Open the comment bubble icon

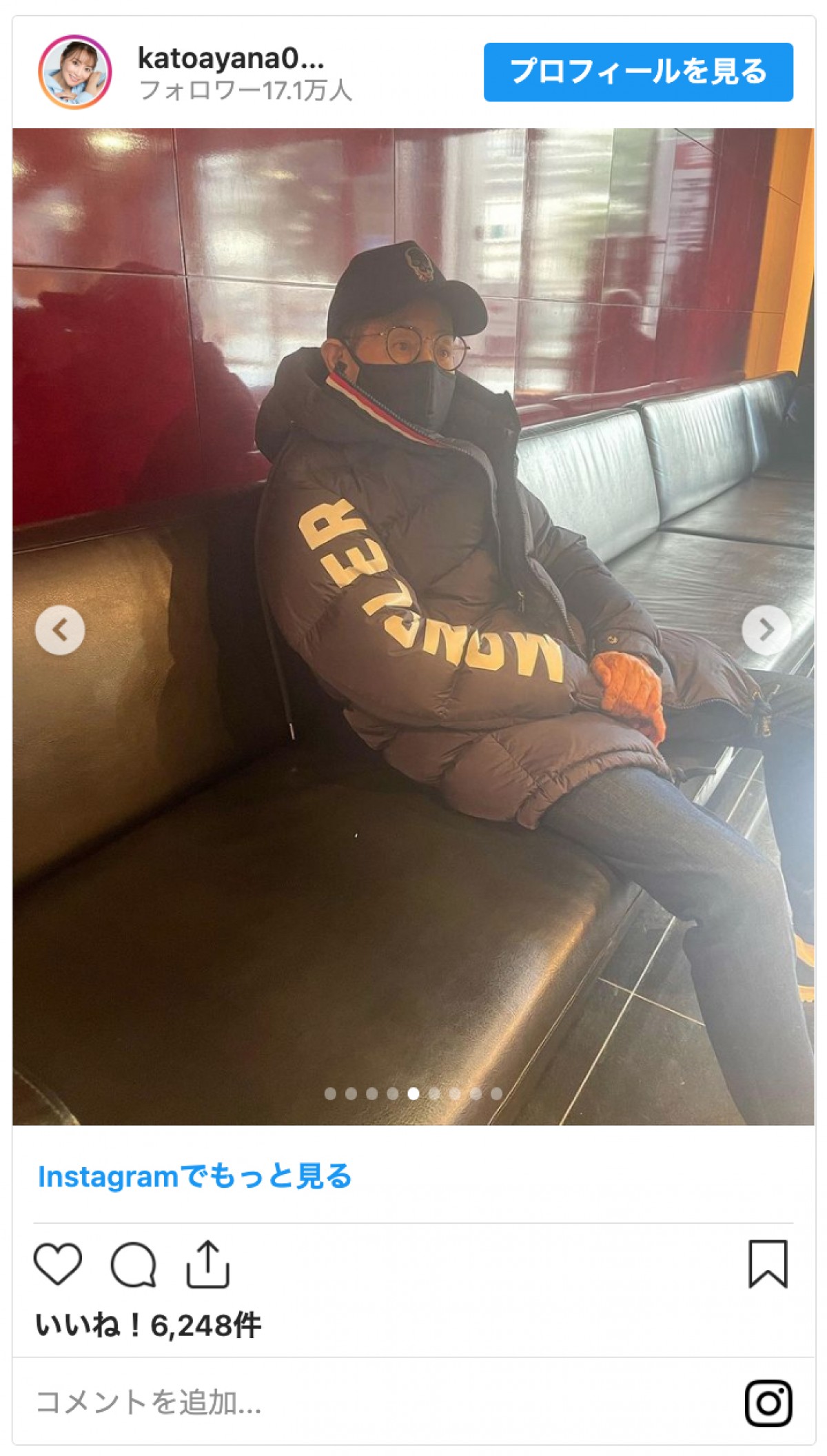(133, 1264)
